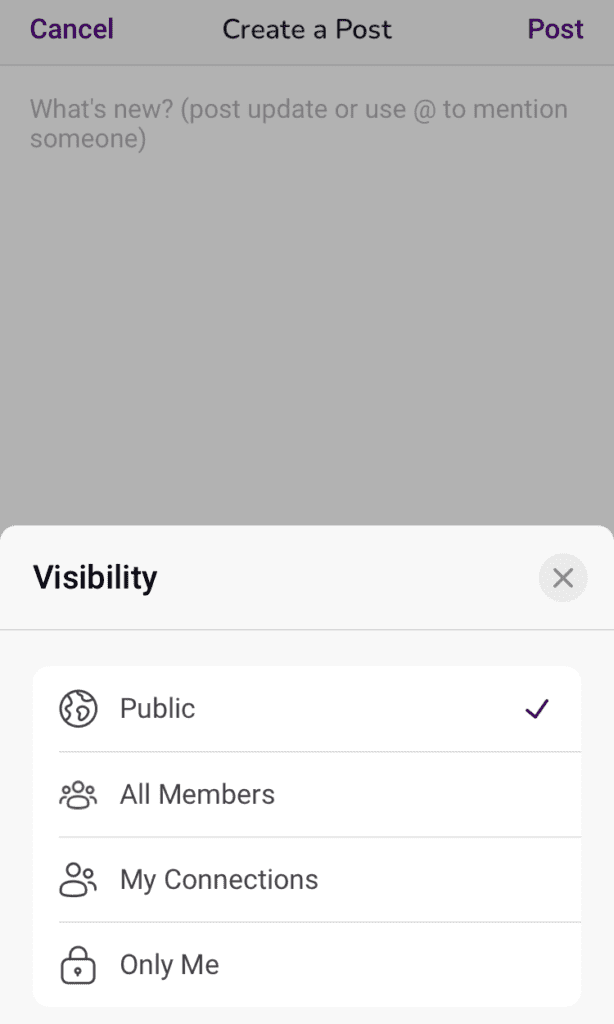The width and height of the screenshot is (614, 1024).
Task: Pick Only Me visibility
Action: click(x=307, y=965)
